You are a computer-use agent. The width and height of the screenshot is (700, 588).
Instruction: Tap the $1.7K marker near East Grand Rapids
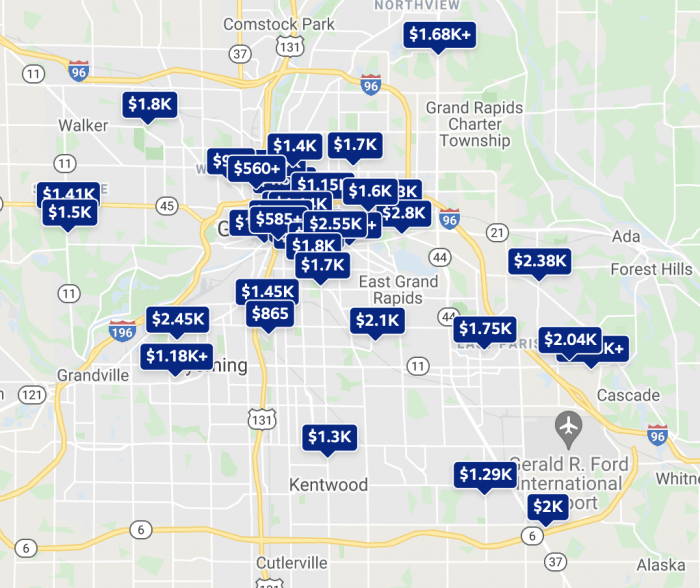tap(322, 266)
